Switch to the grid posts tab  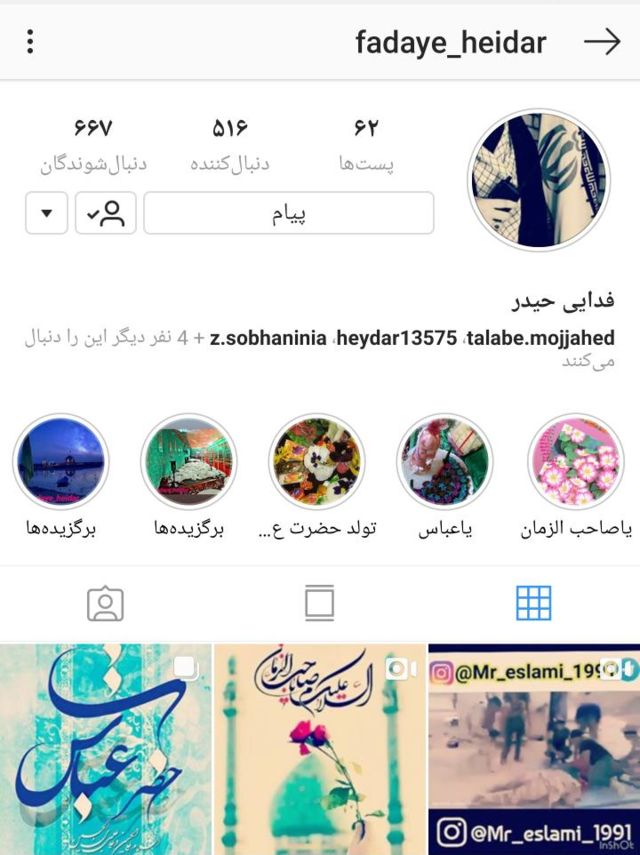[533, 603]
